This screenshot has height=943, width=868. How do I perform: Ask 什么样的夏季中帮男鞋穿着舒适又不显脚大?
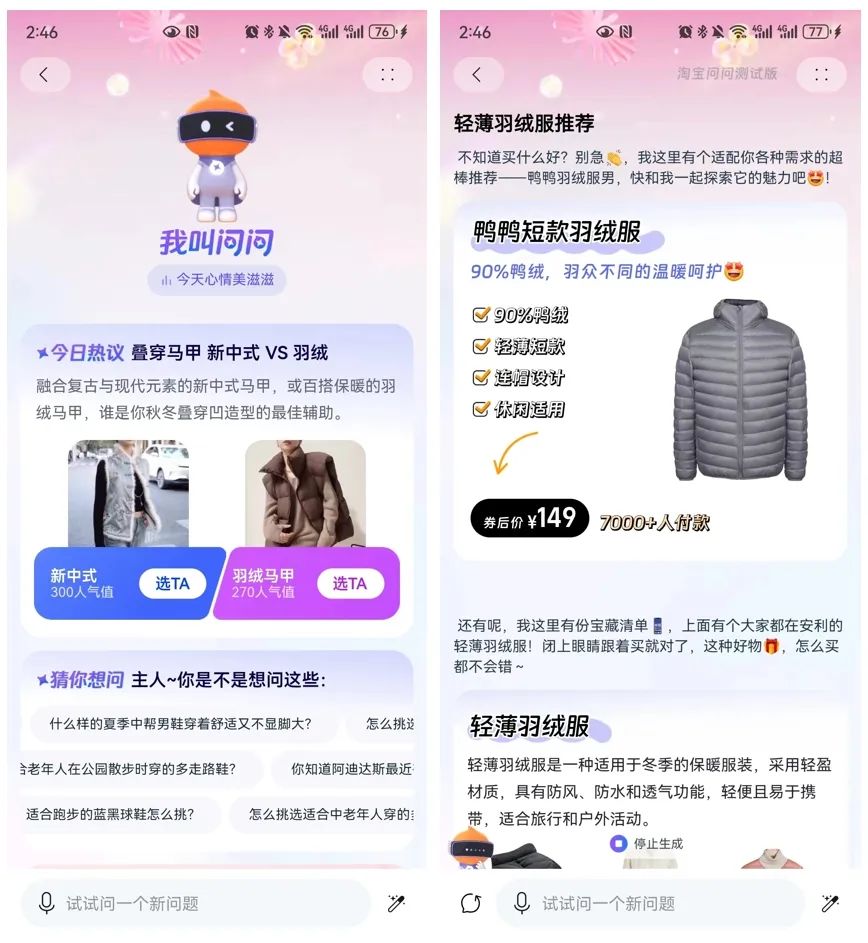(181, 724)
